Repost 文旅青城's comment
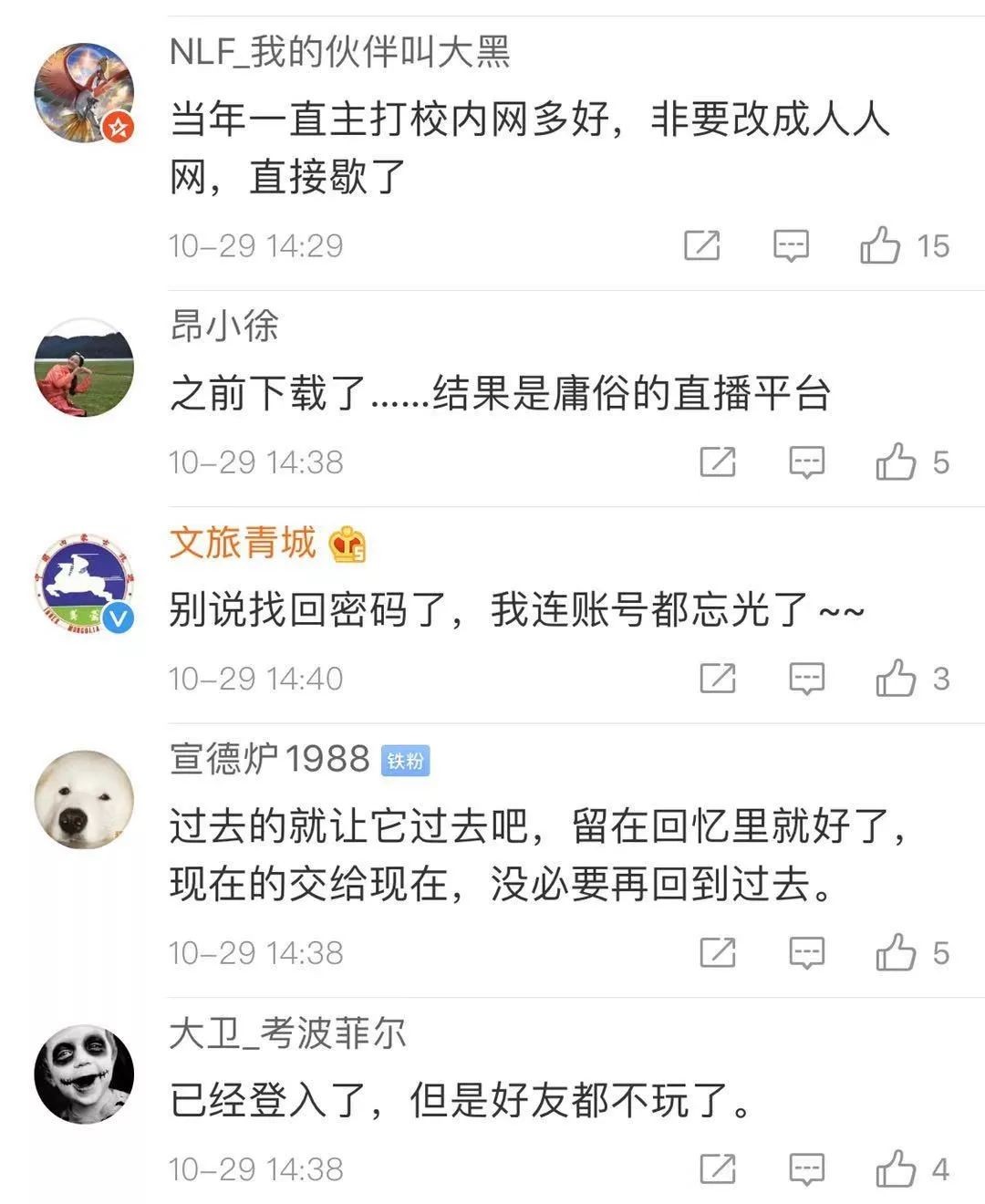Screen dimensions: 985x1204 pos(718,679)
